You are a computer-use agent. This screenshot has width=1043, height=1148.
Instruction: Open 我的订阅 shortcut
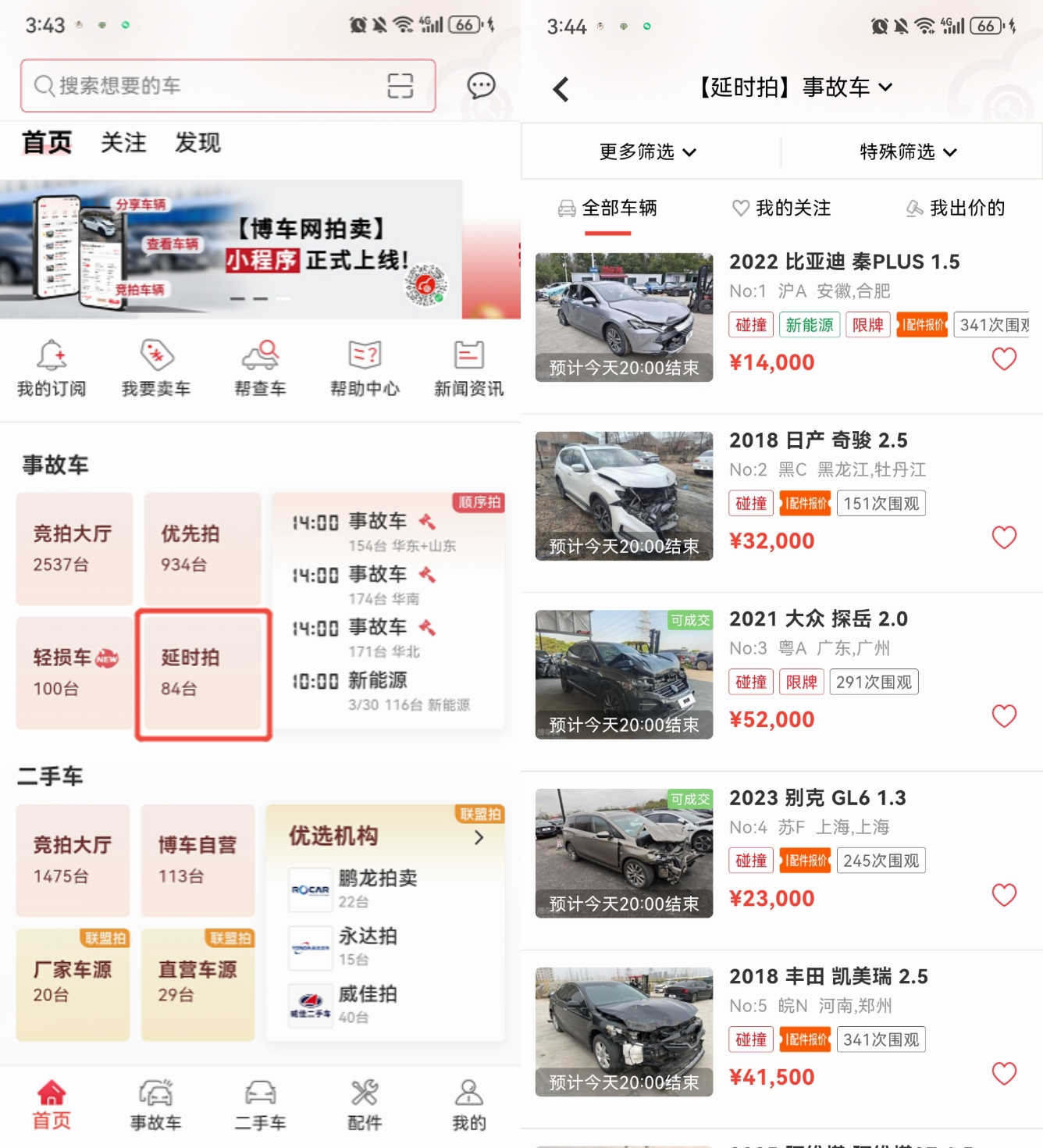click(x=52, y=368)
